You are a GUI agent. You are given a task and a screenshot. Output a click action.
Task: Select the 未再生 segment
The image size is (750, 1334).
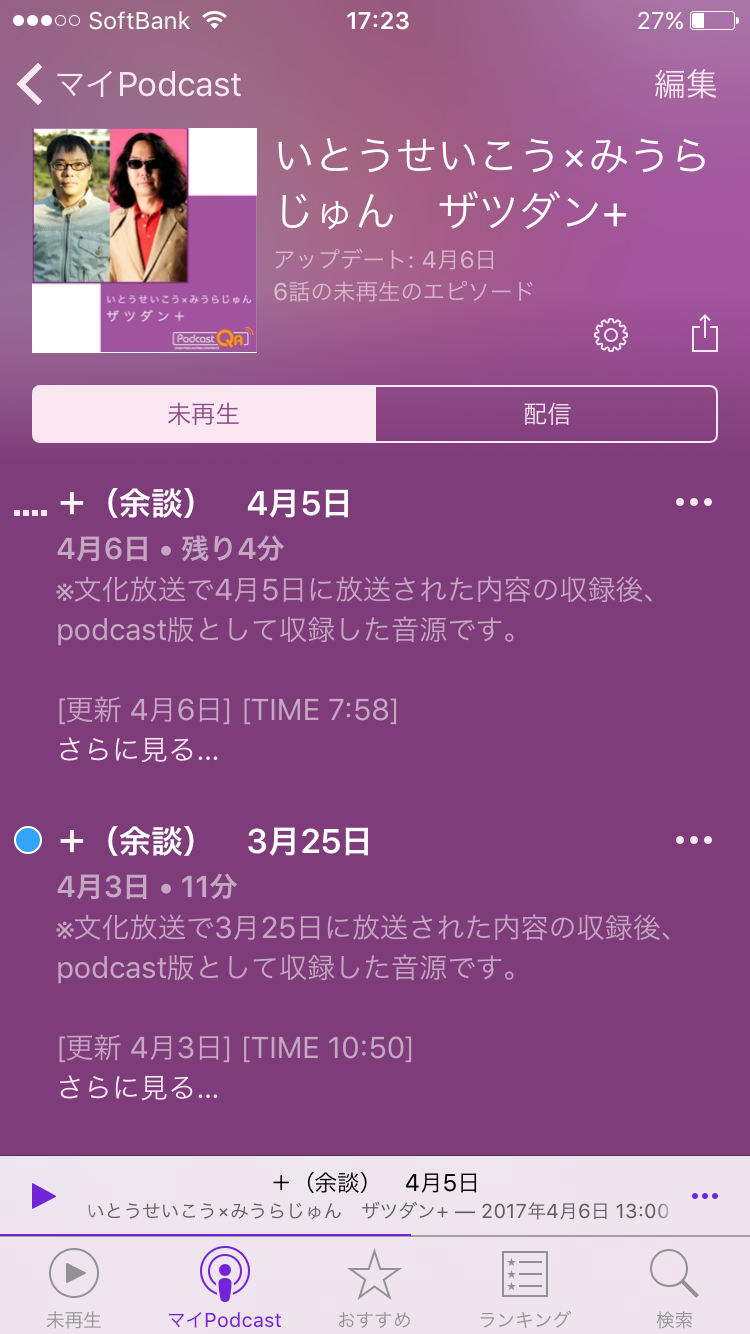(203, 413)
